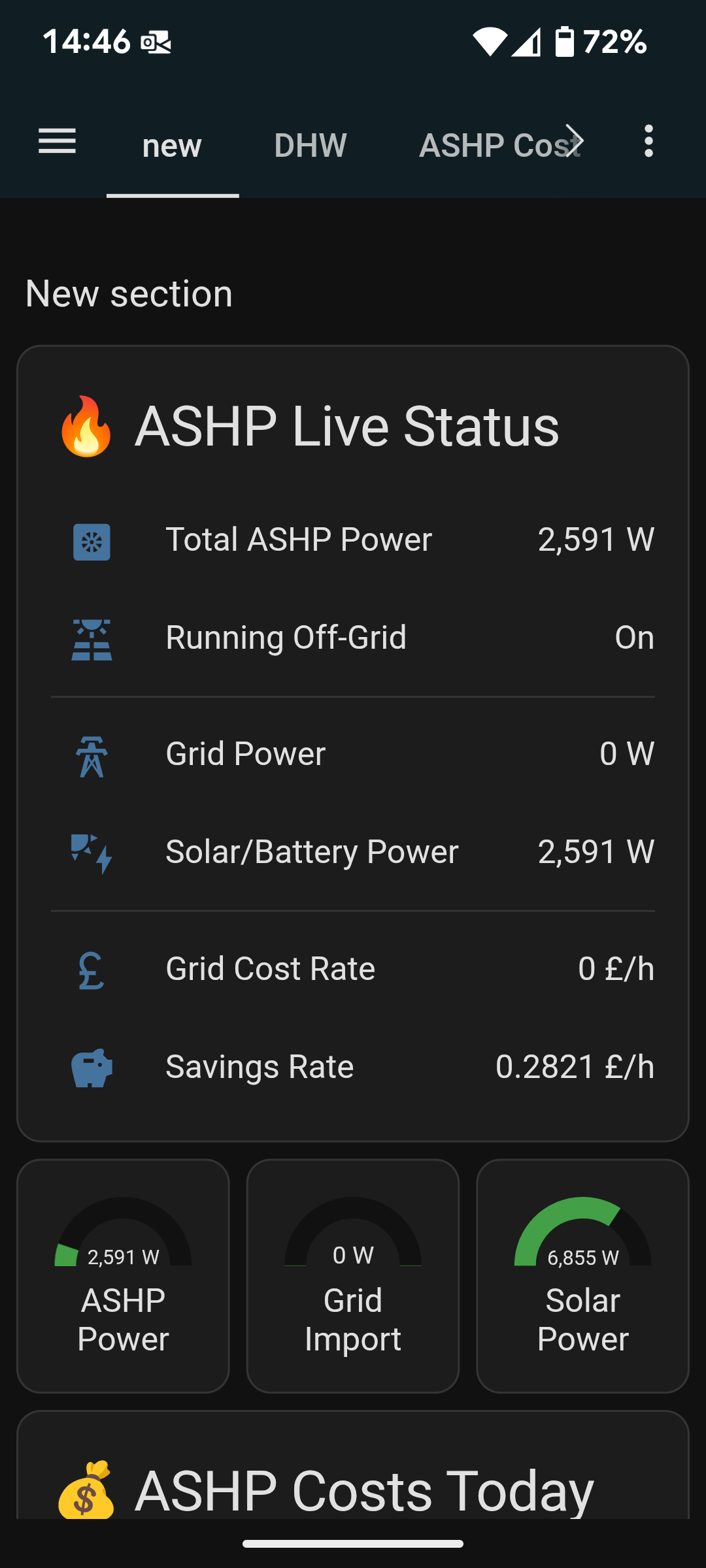Open Running Off-Grid entity details
The width and height of the screenshot is (706, 1568).
[x=353, y=638]
